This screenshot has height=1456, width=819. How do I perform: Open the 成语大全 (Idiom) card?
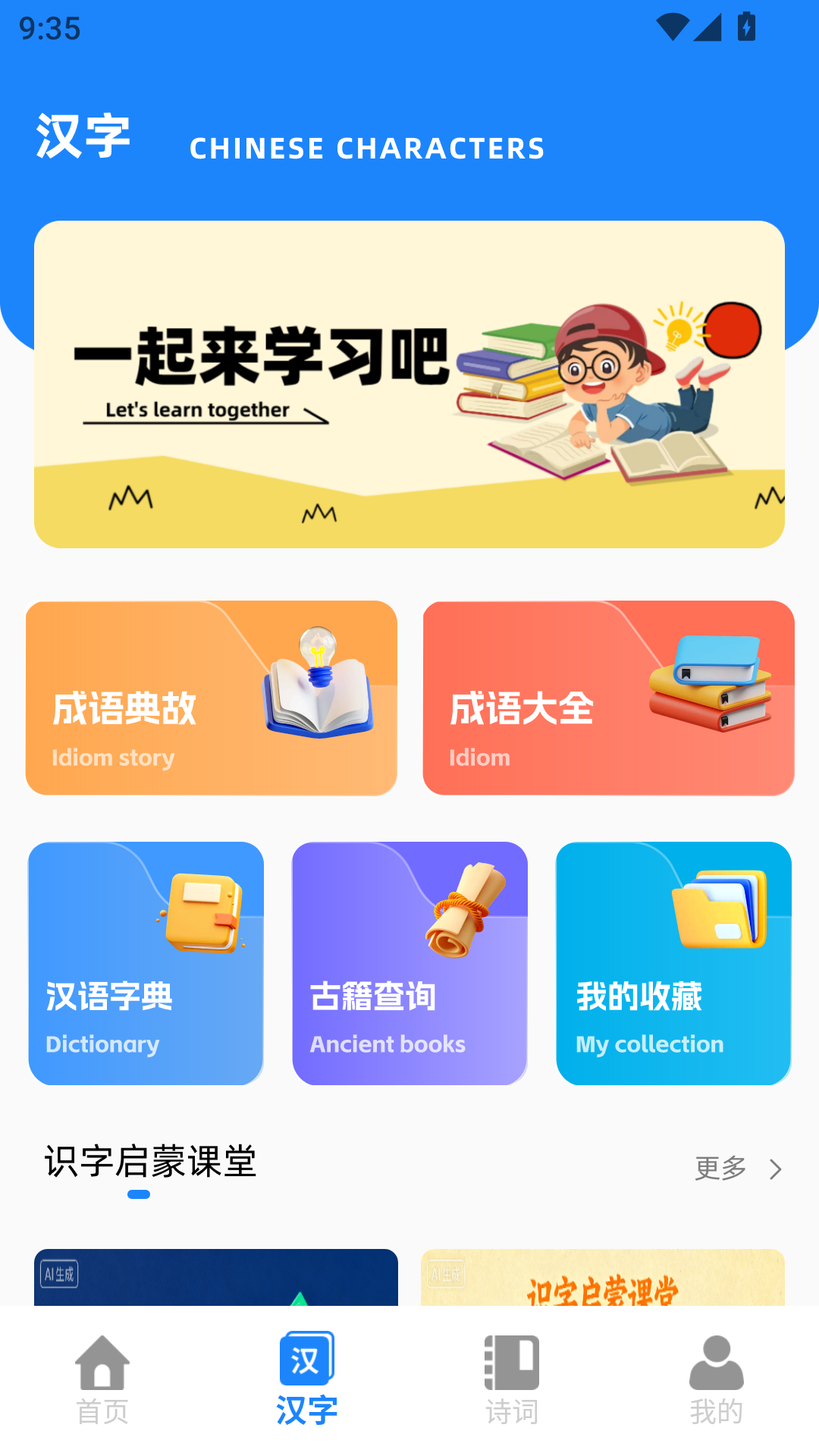click(608, 698)
